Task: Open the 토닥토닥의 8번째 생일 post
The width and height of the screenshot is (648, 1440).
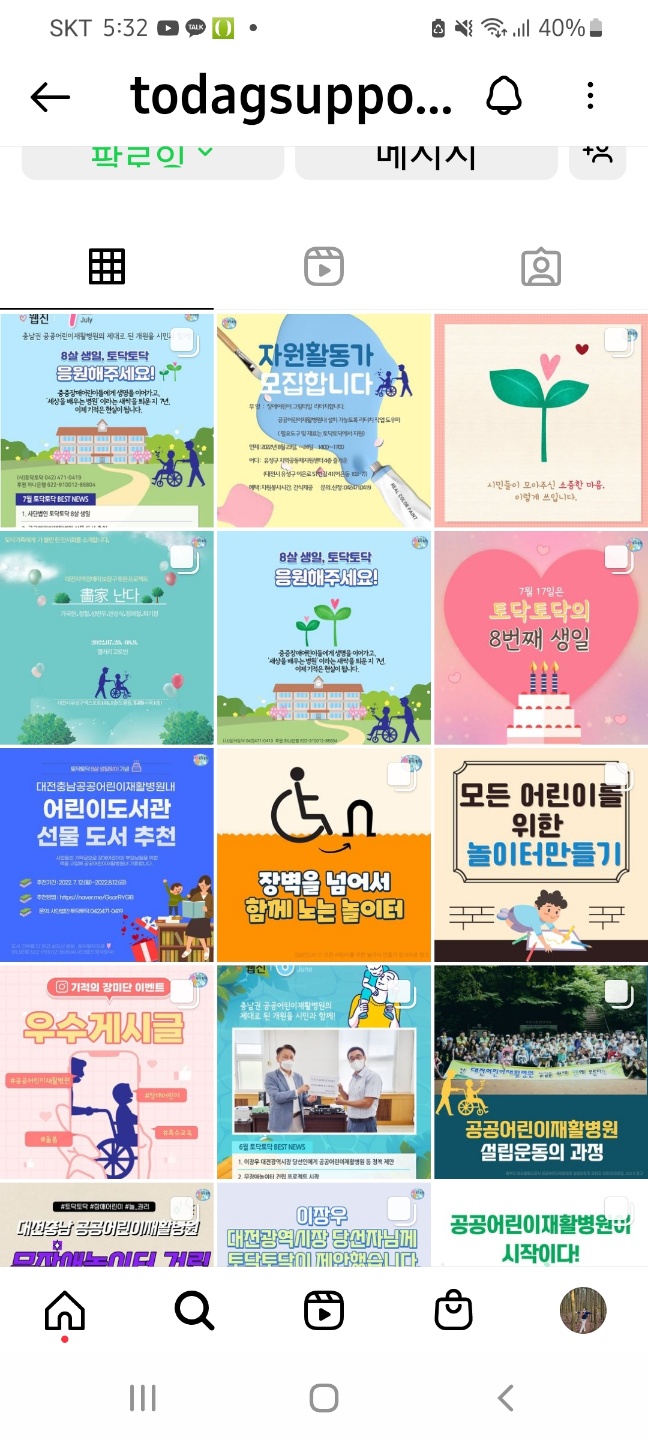Action: tap(540, 637)
